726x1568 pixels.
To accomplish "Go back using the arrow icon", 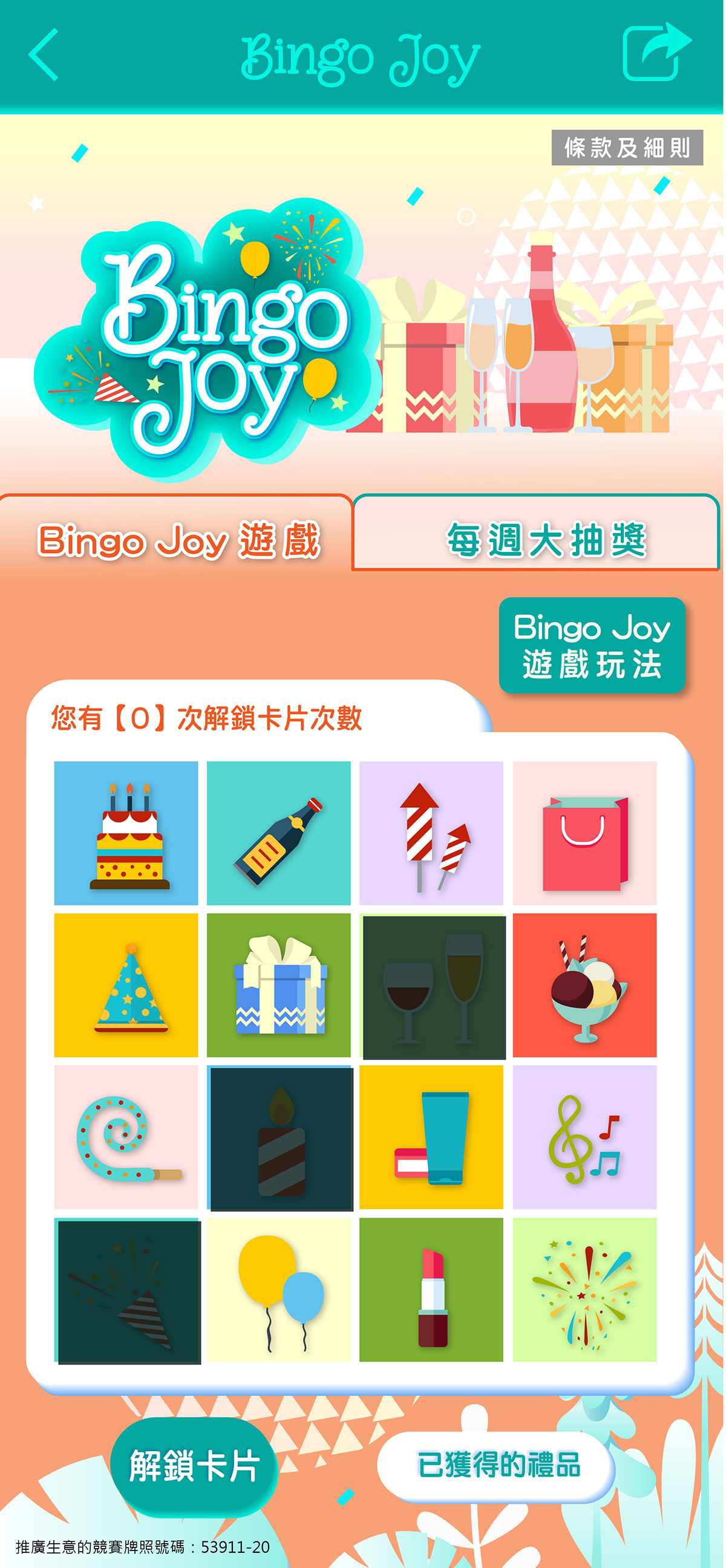I will coord(43,55).
